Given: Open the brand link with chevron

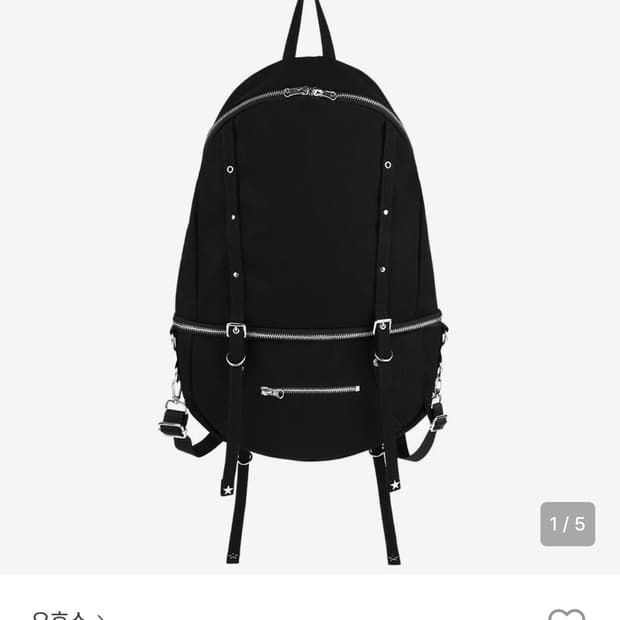Looking at the screenshot, I should tap(68, 614).
